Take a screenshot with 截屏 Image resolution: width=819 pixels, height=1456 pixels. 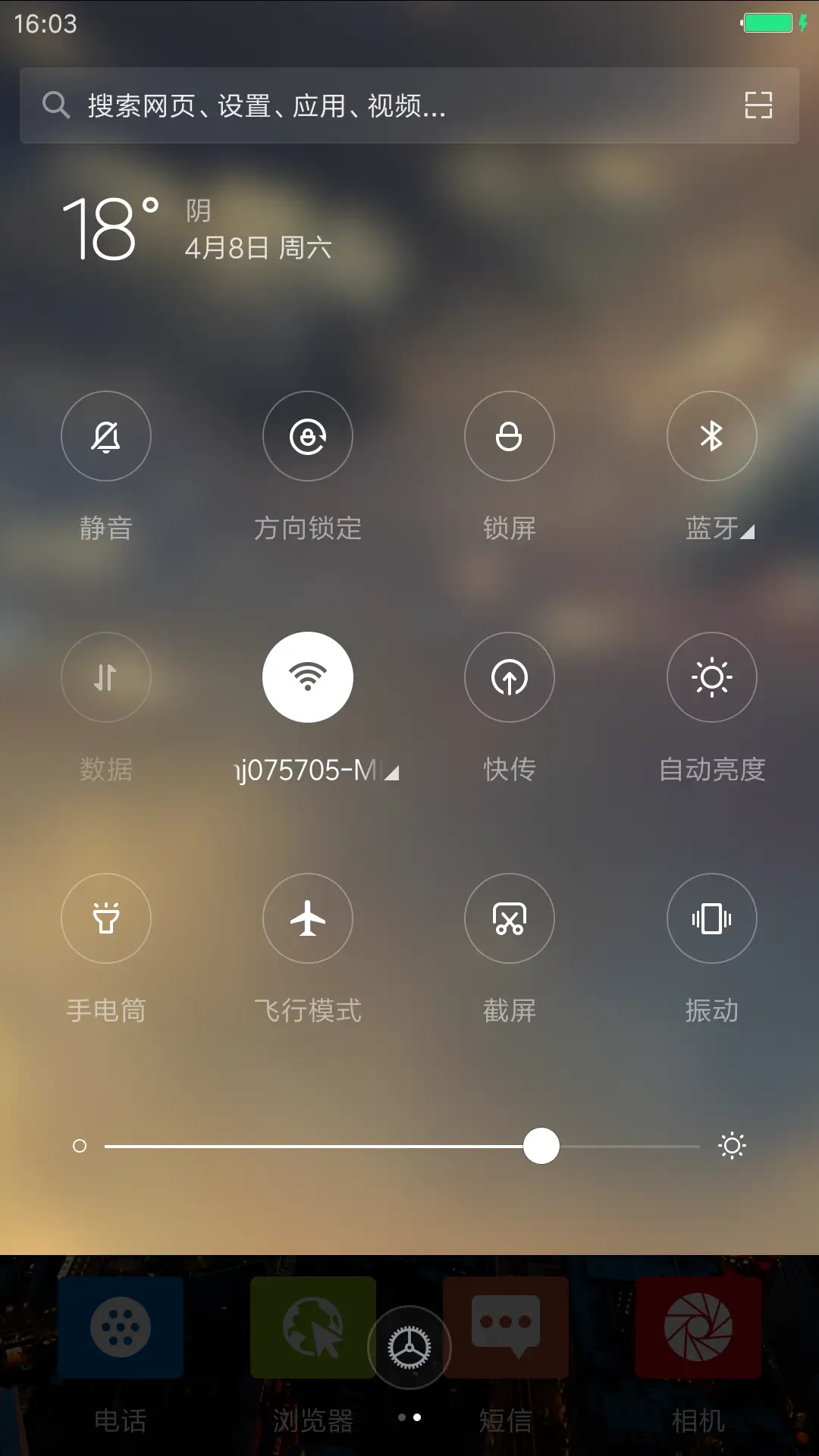pos(510,918)
